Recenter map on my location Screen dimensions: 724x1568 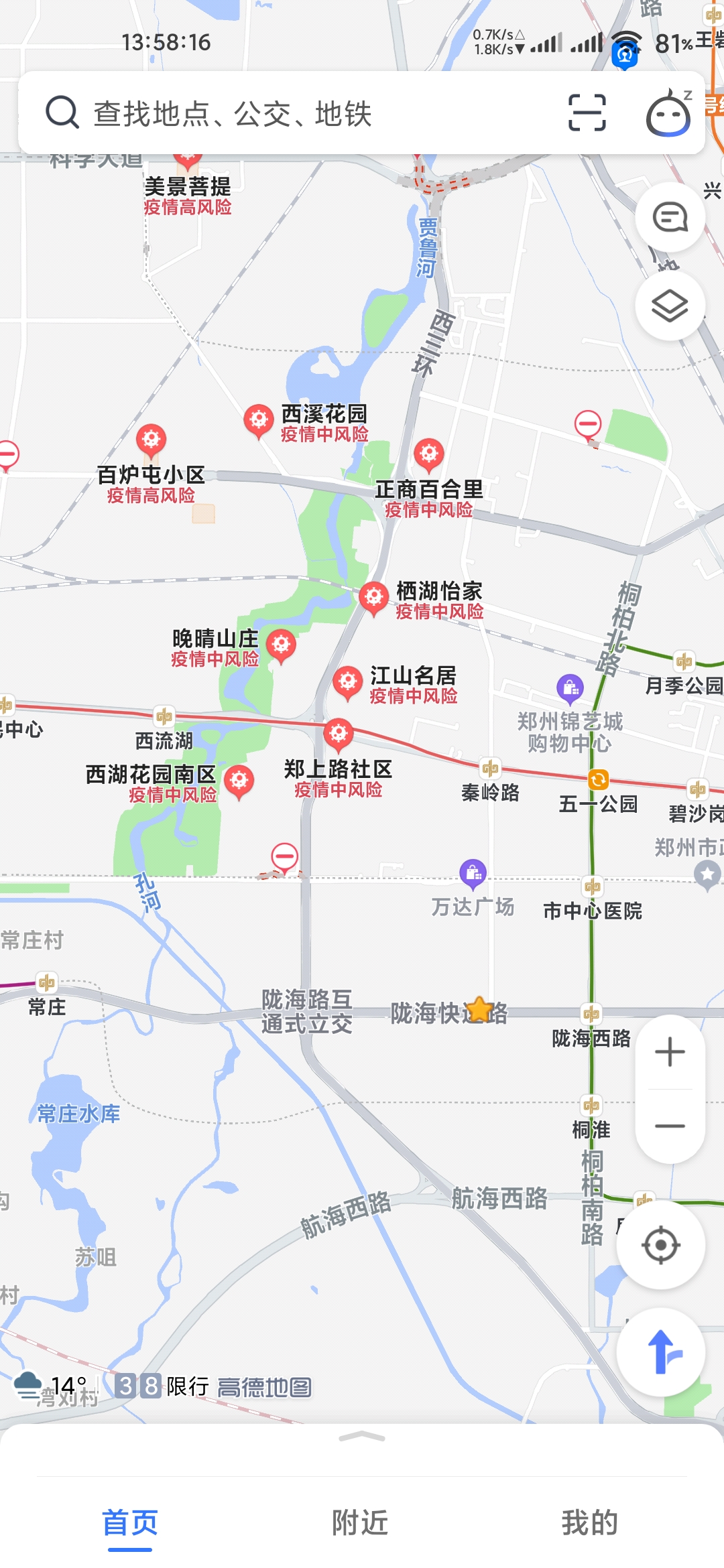[660, 1245]
